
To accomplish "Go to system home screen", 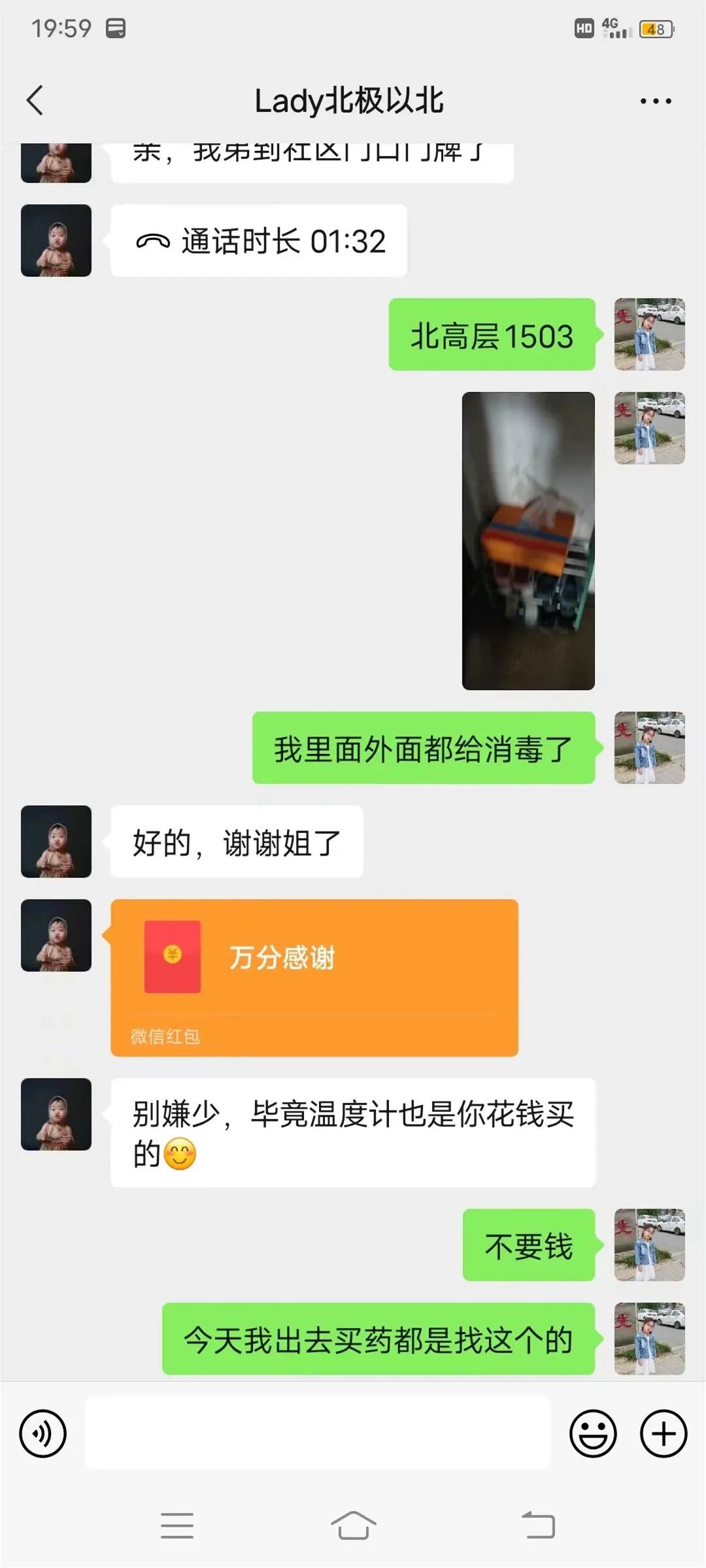I will click(353, 1526).
